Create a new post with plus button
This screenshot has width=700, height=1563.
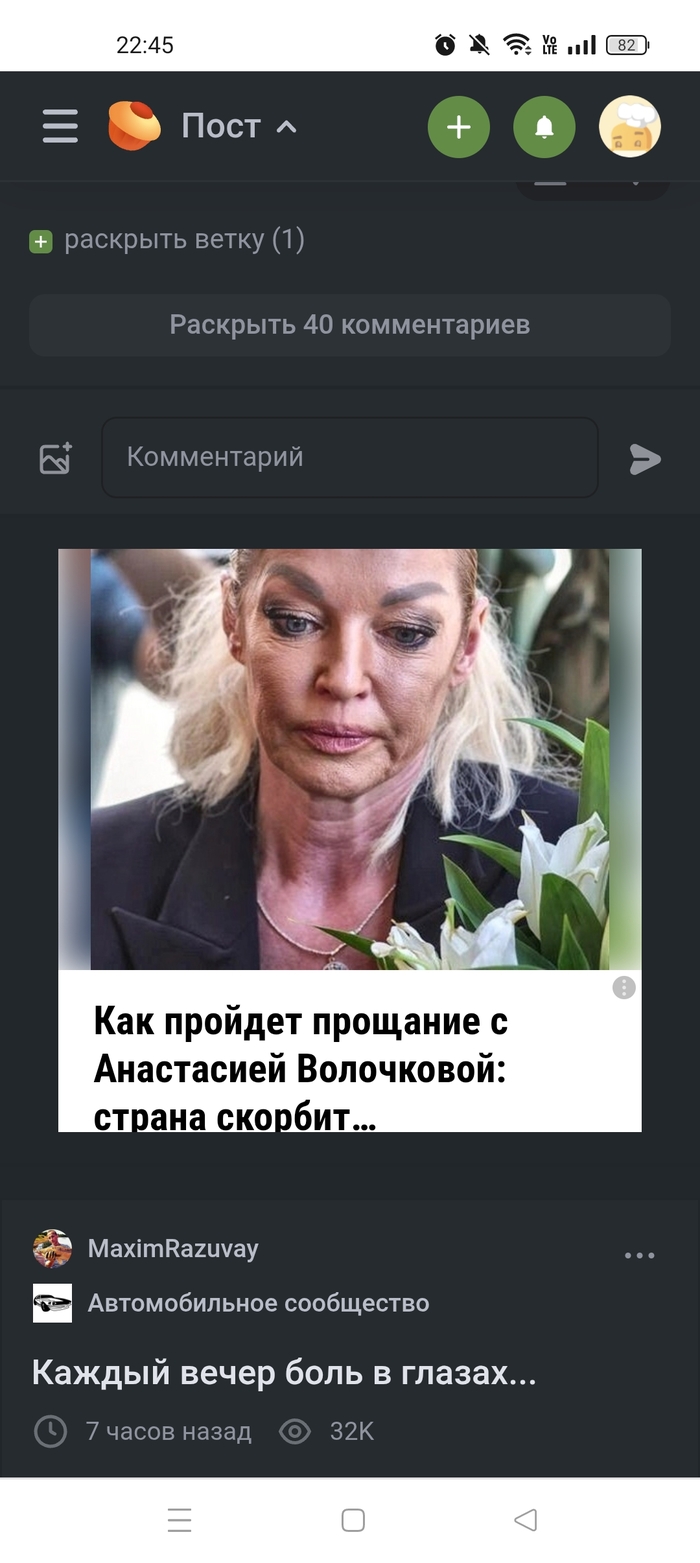[458, 127]
